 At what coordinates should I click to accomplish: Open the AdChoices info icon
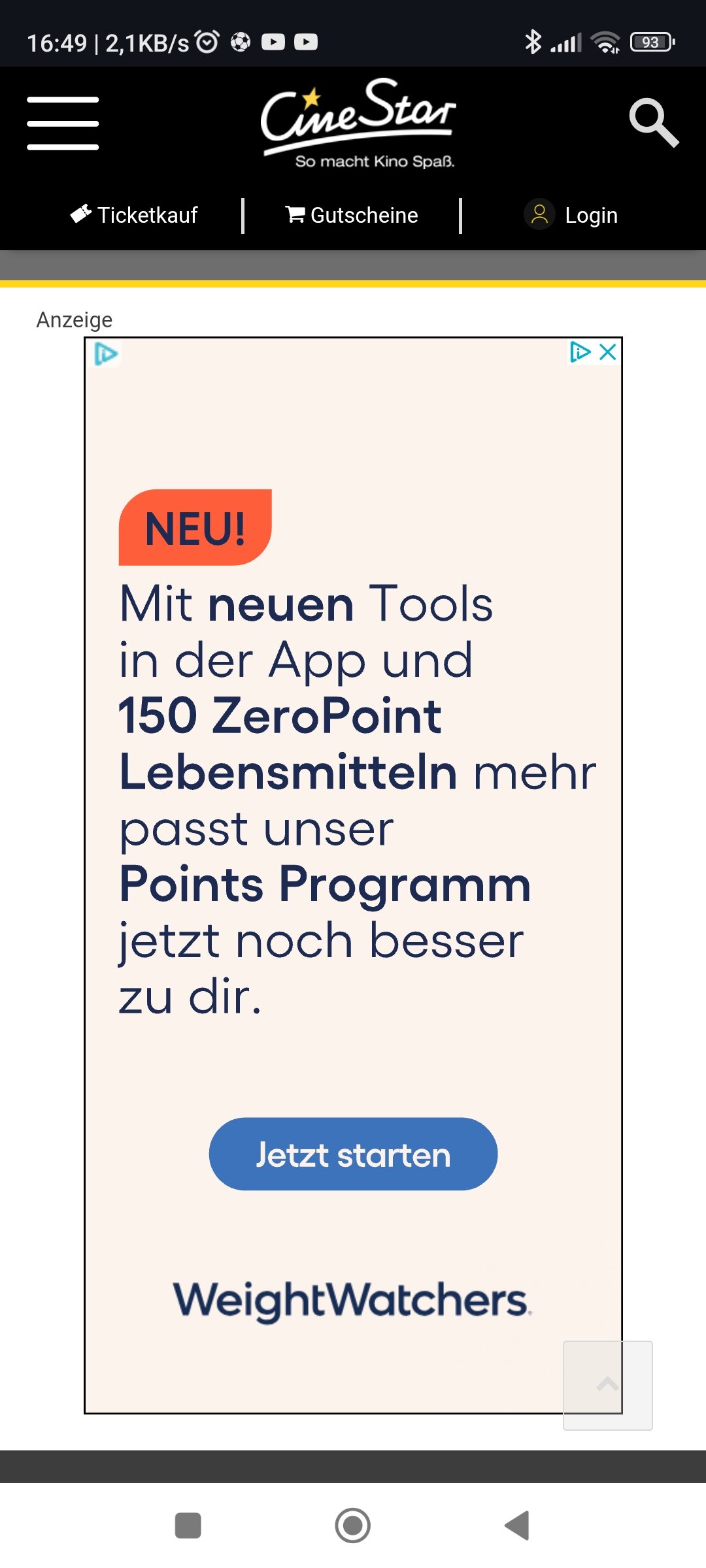tap(580, 352)
